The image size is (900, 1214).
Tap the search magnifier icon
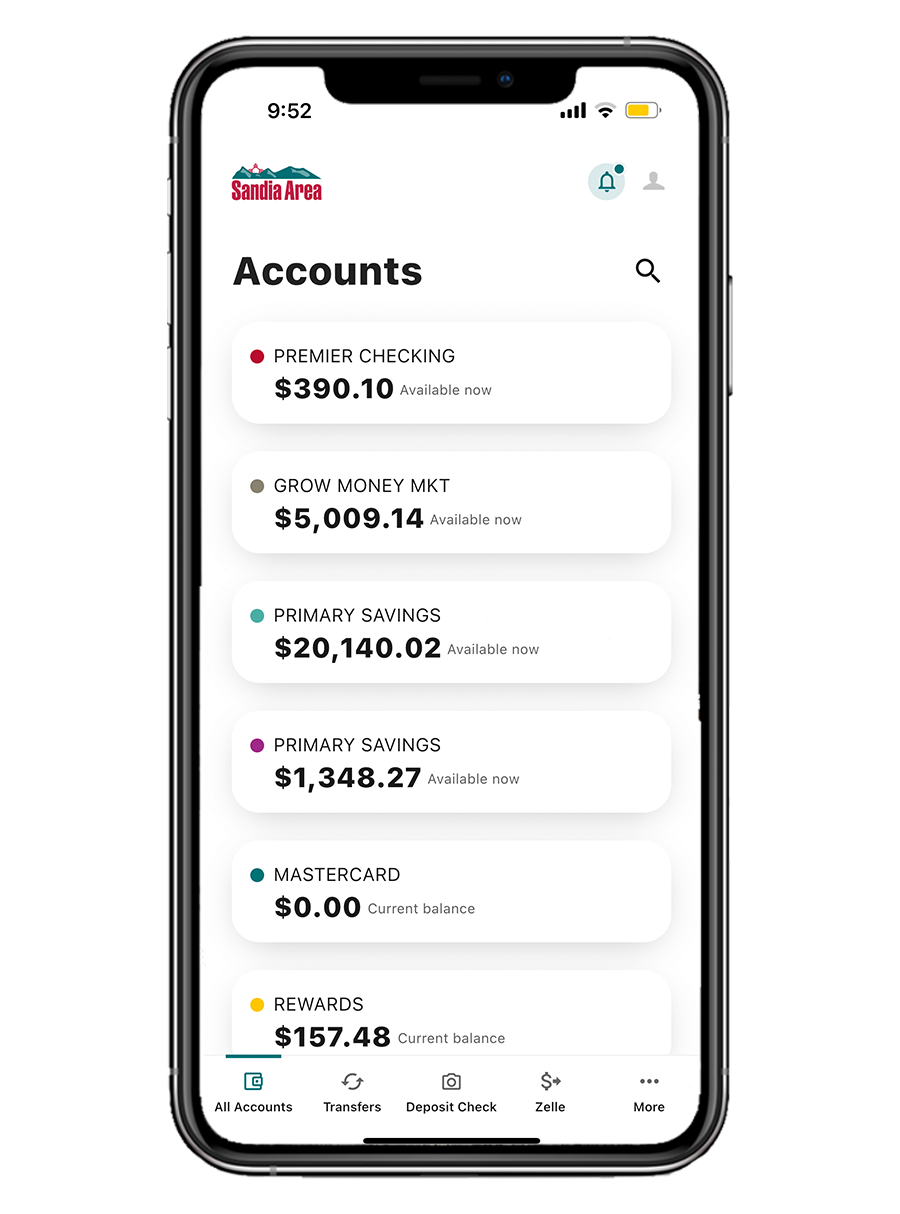coord(648,271)
